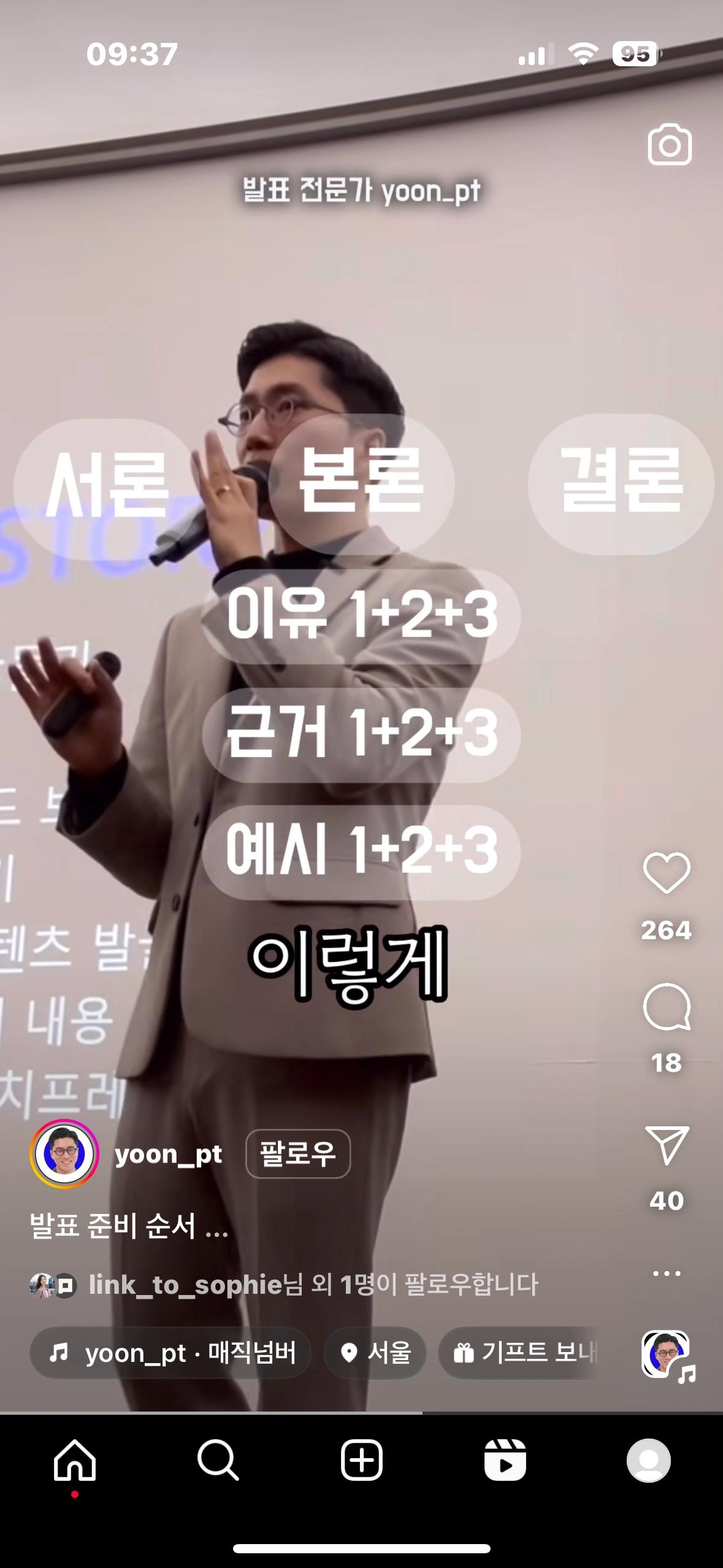Open the yoon_pt · 매직넘버 audio chip

[x=170, y=1353]
